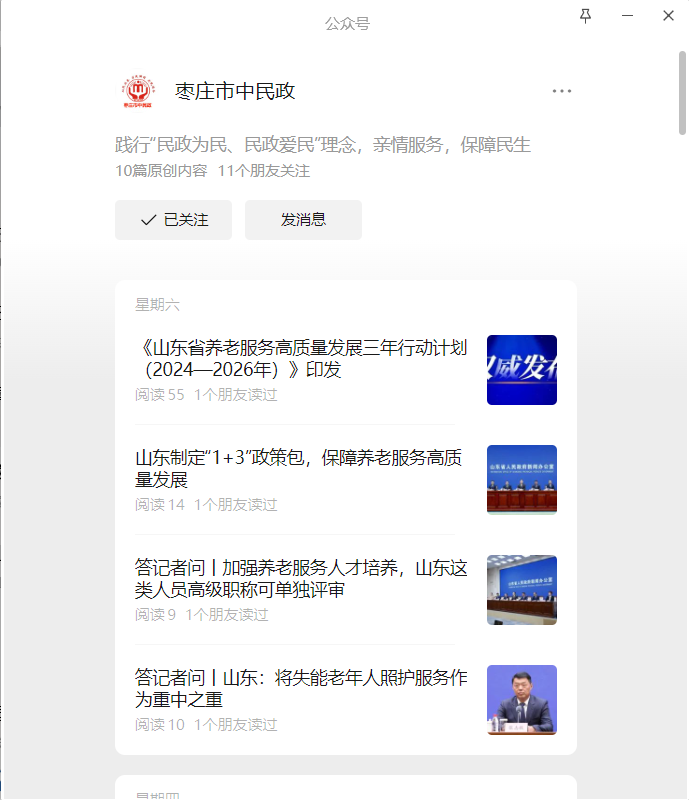The height and width of the screenshot is (800, 689).
Task: Tap the 已关注 following button
Action: point(173,220)
